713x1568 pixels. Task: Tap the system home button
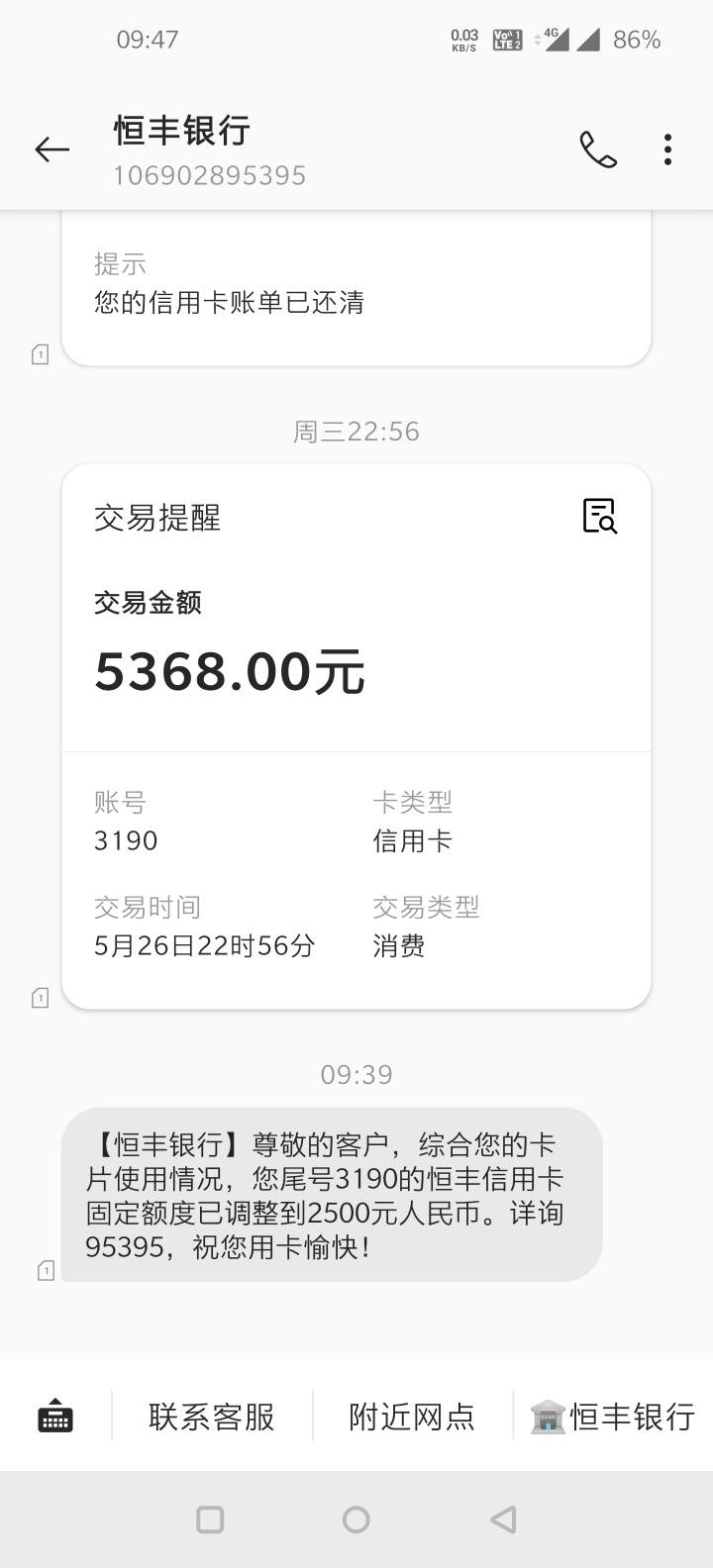tap(356, 1519)
